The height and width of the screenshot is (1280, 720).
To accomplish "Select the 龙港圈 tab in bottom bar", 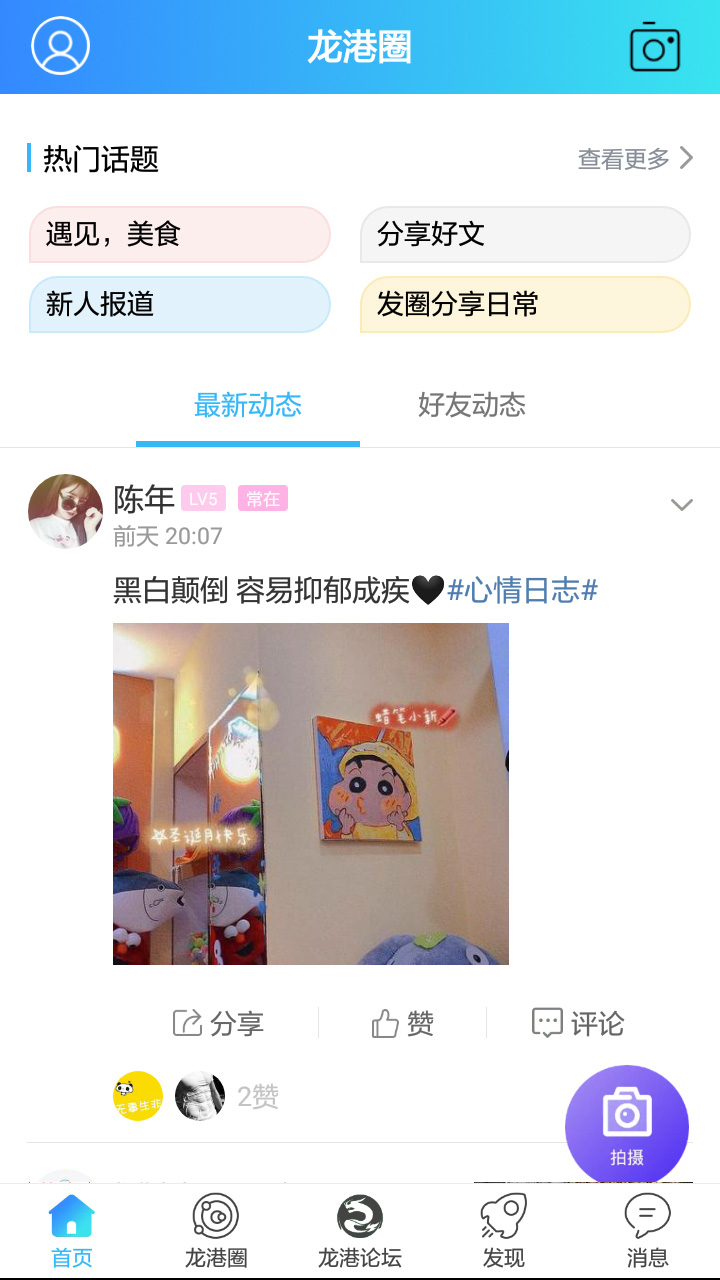I will coord(215,1230).
